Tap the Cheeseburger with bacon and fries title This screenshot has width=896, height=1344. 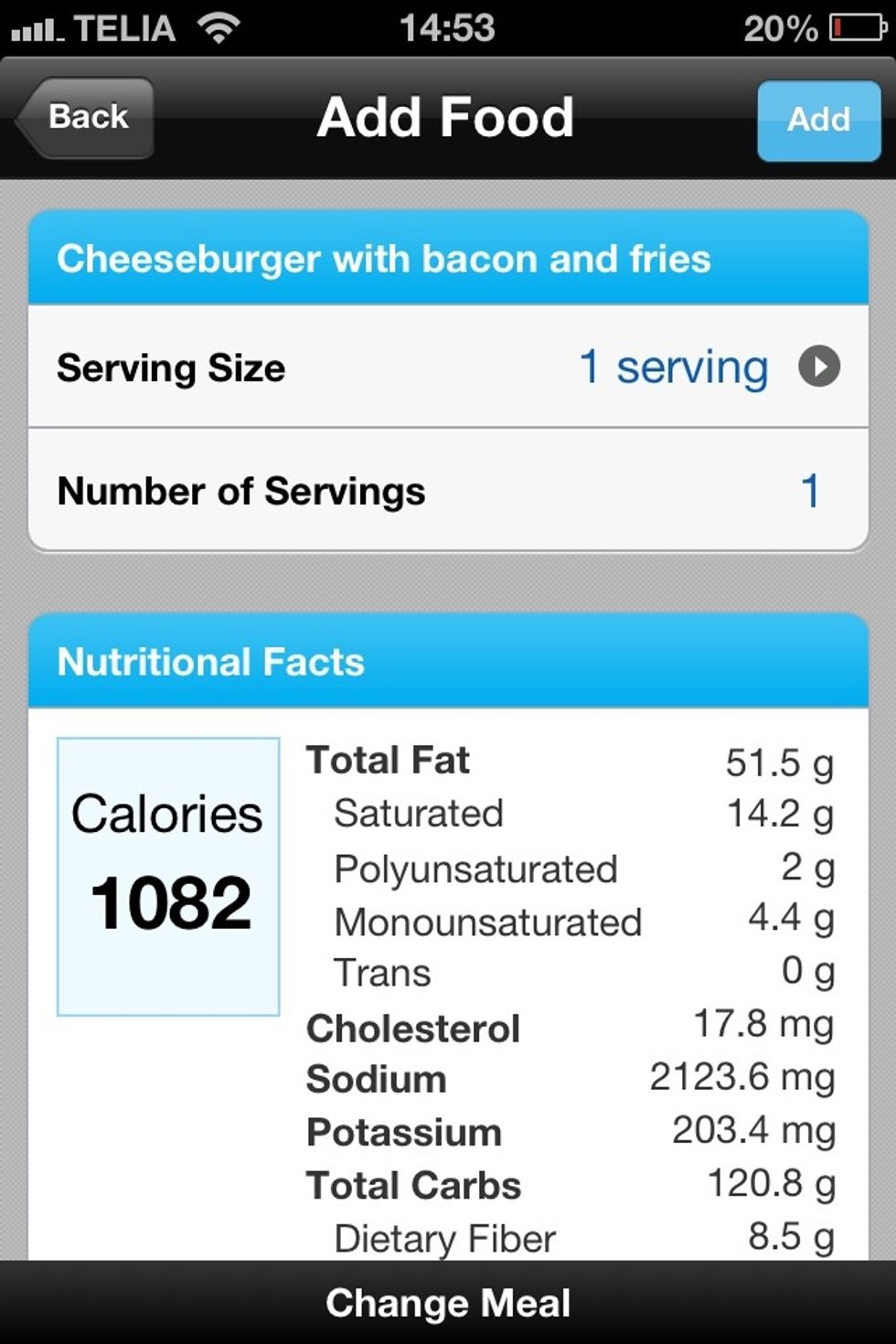[384, 258]
